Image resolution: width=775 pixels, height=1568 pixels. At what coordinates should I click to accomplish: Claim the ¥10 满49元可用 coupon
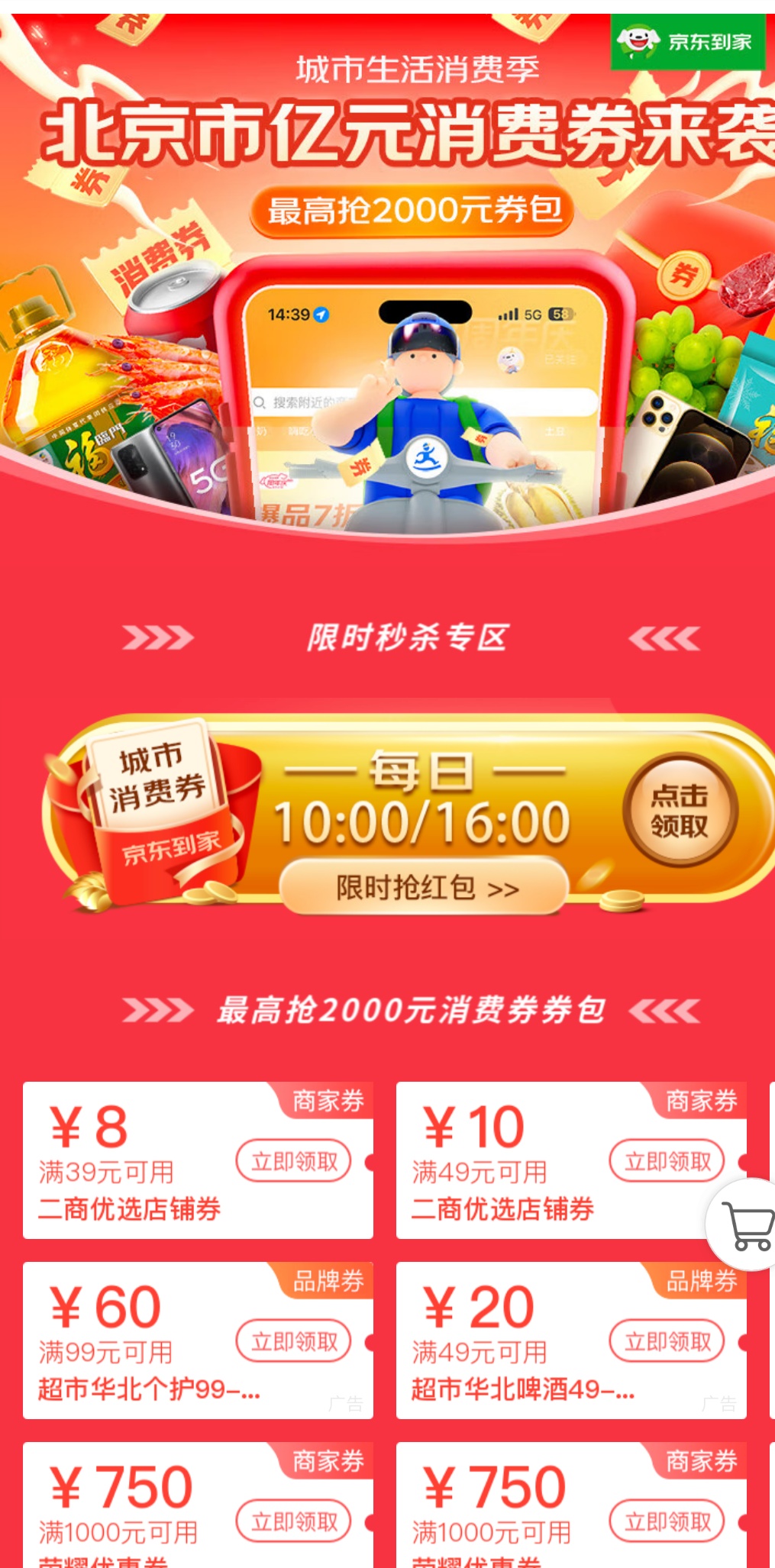[x=667, y=1161]
